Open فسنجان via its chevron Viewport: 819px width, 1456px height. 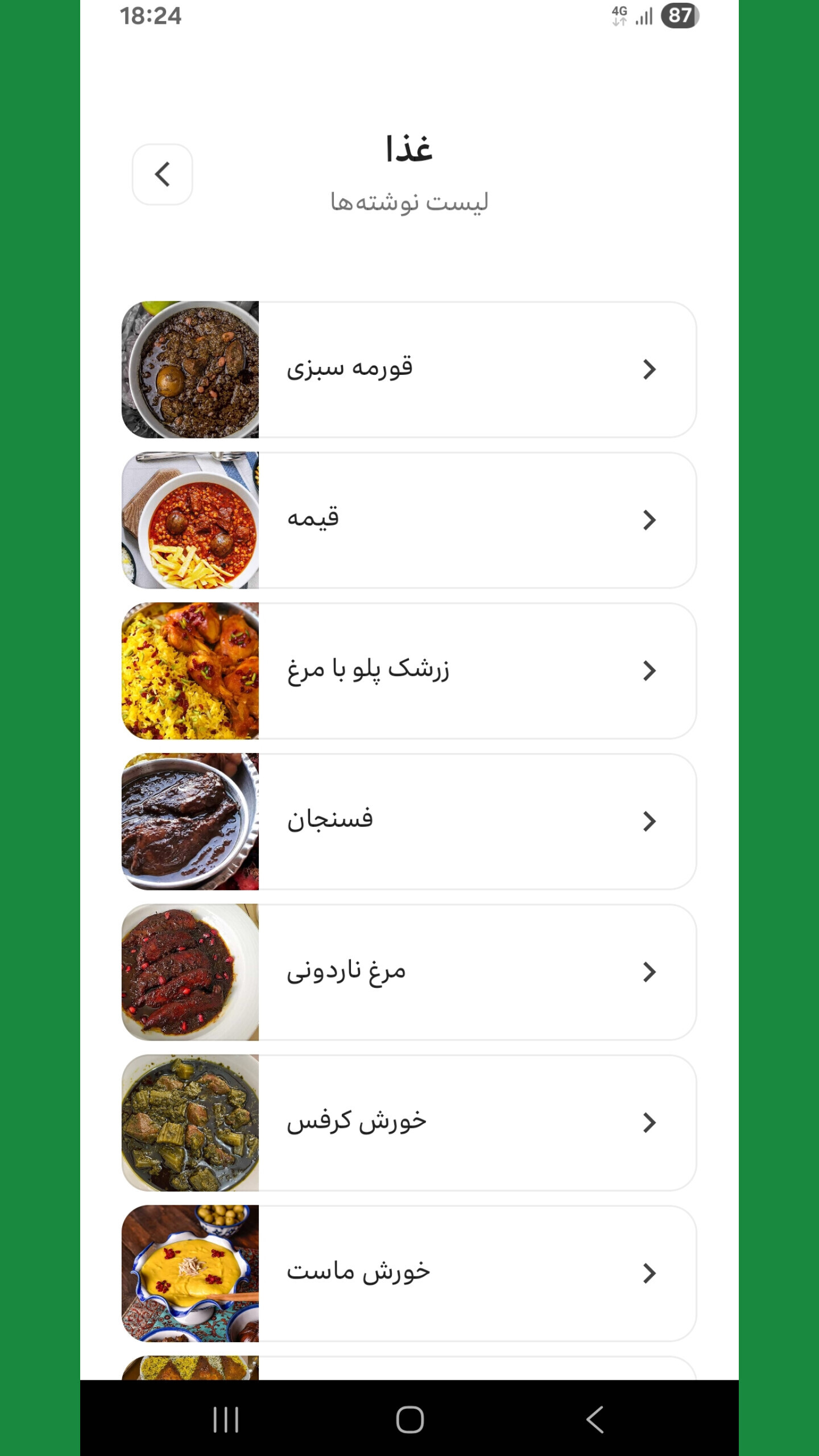point(648,819)
